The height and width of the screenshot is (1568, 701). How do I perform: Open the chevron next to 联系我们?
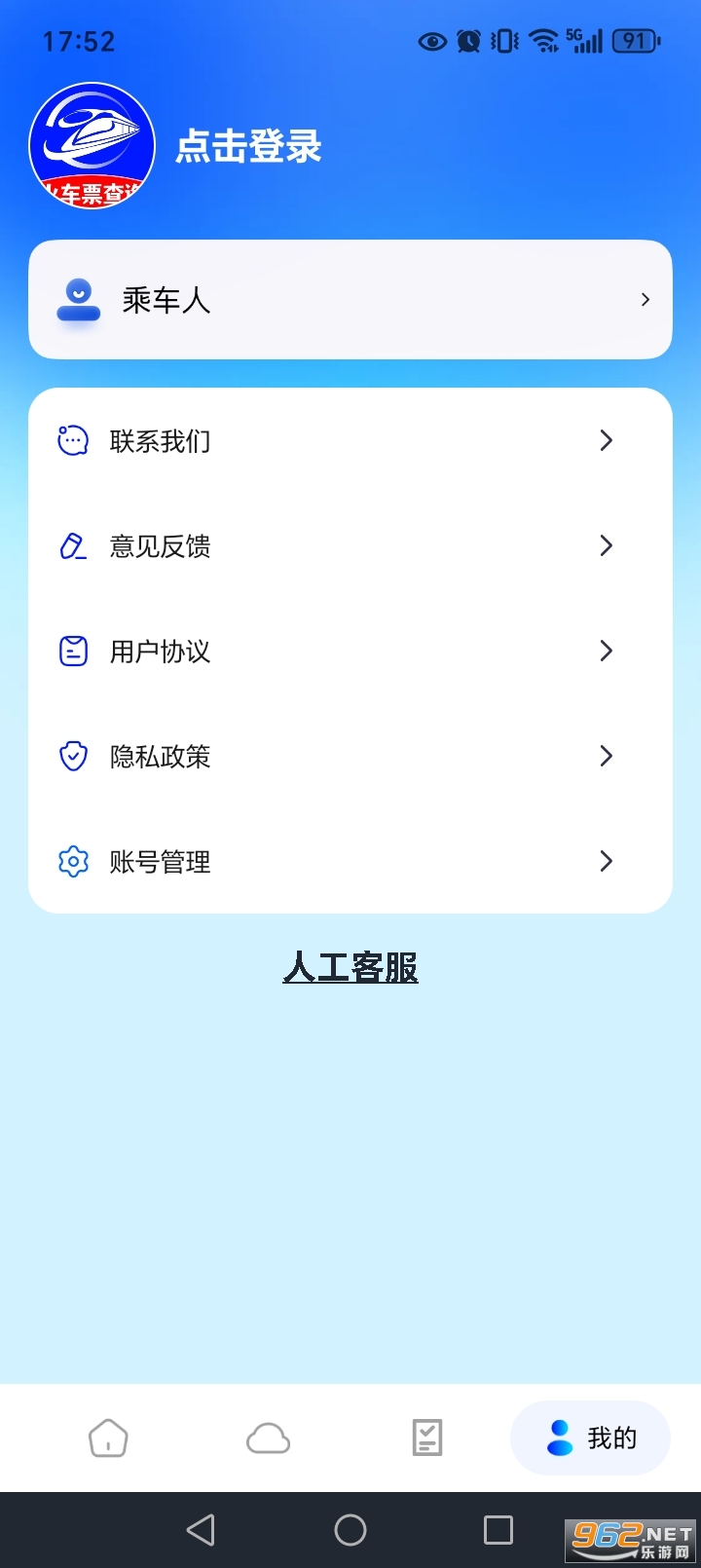607,440
